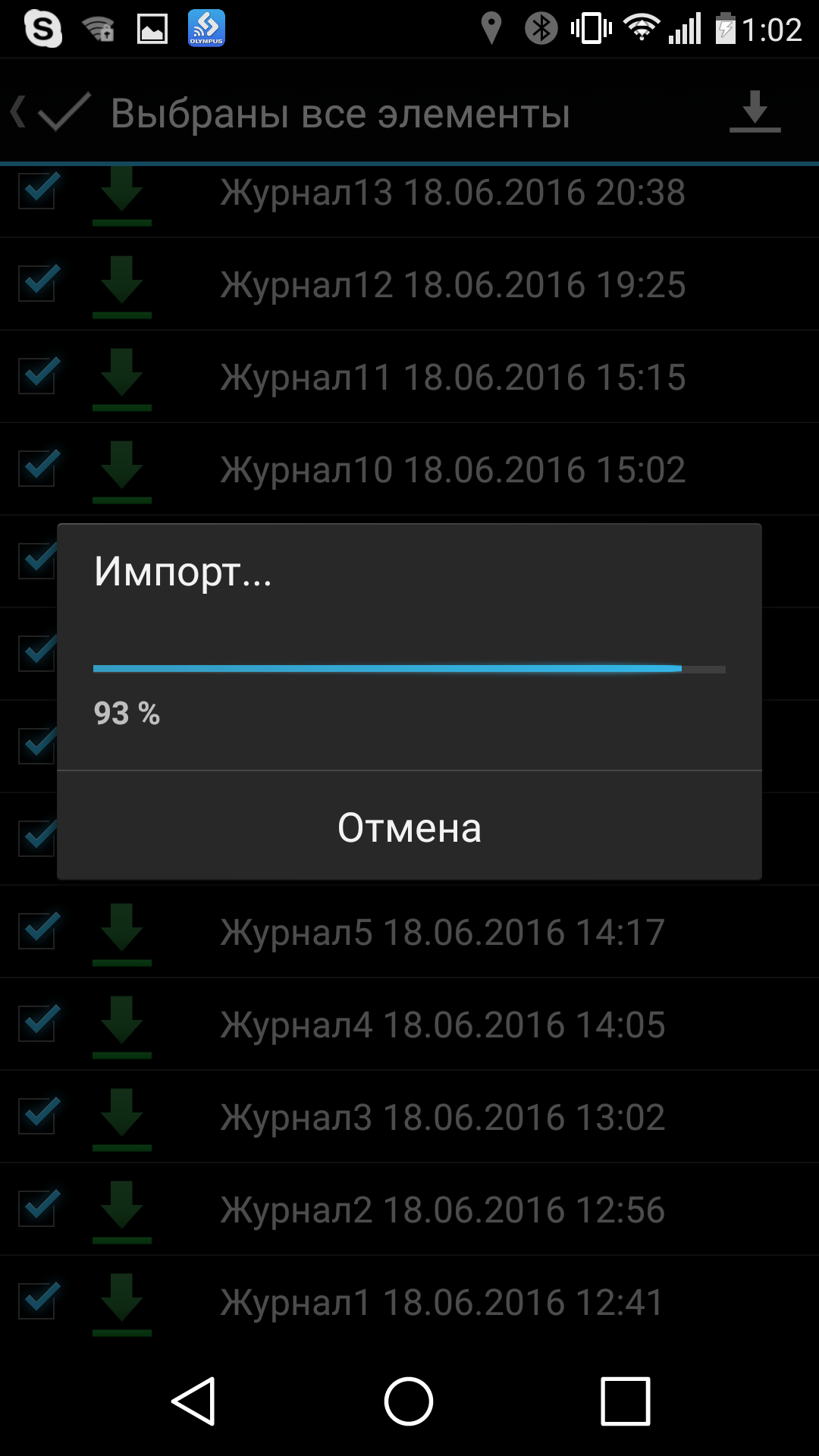Cancel the import with Отмена
This screenshot has height=1456, width=819.
pos(409,827)
